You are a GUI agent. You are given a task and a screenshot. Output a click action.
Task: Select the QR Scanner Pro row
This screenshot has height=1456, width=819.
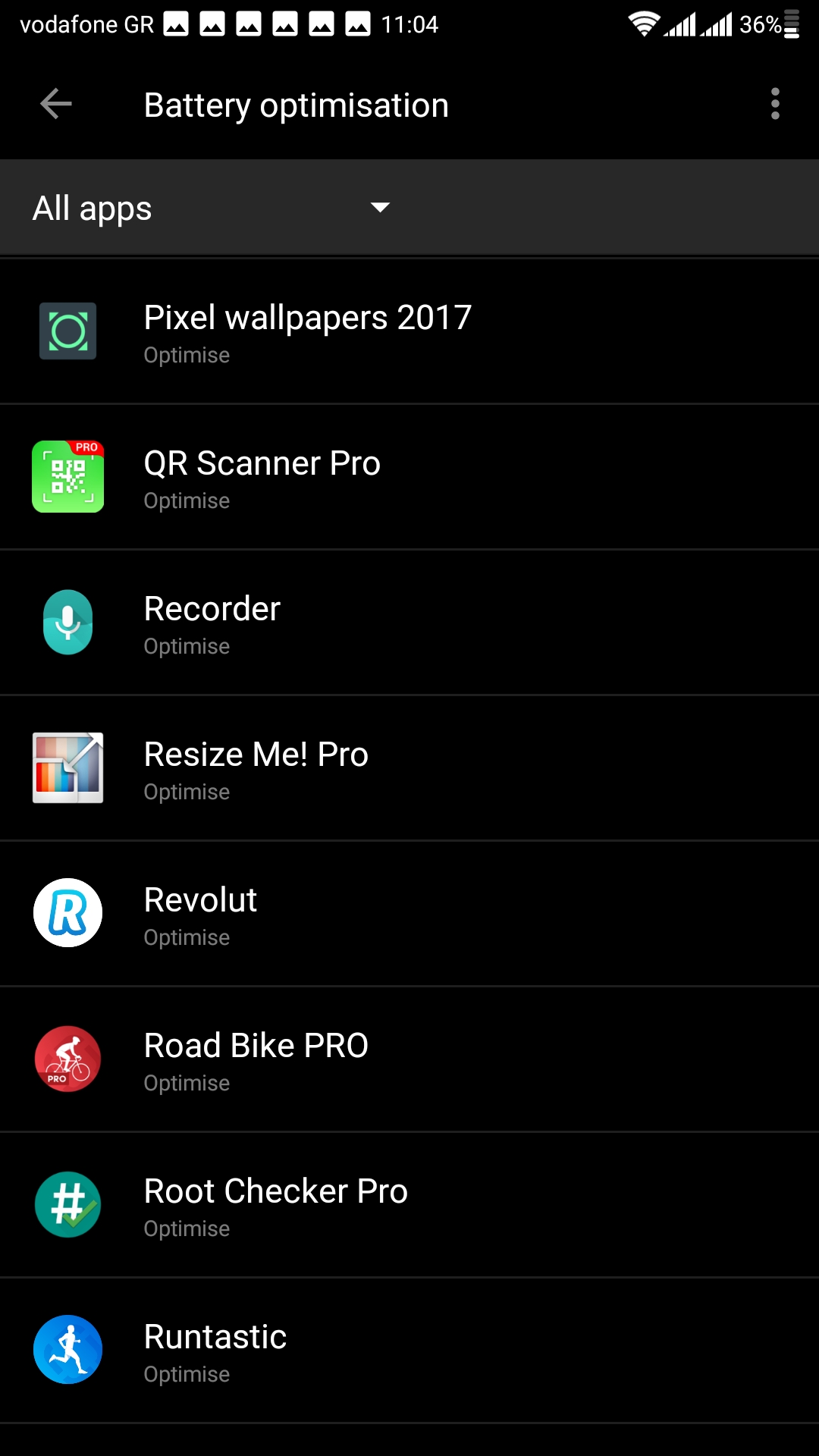(x=409, y=477)
